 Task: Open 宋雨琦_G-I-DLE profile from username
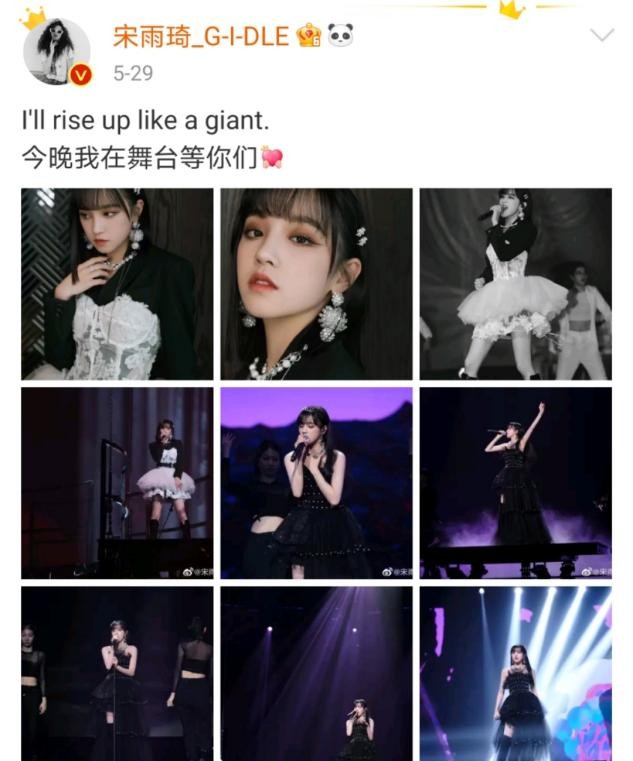(x=202, y=37)
